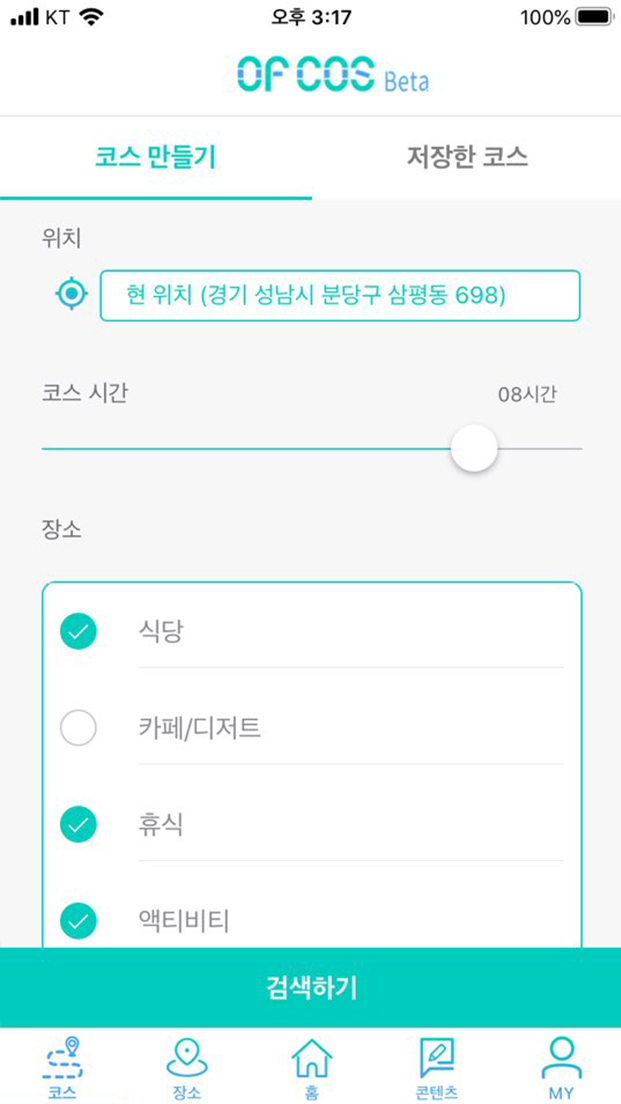Tap the current location target icon
This screenshot has height=1104, width=621.
coord(72,295)
